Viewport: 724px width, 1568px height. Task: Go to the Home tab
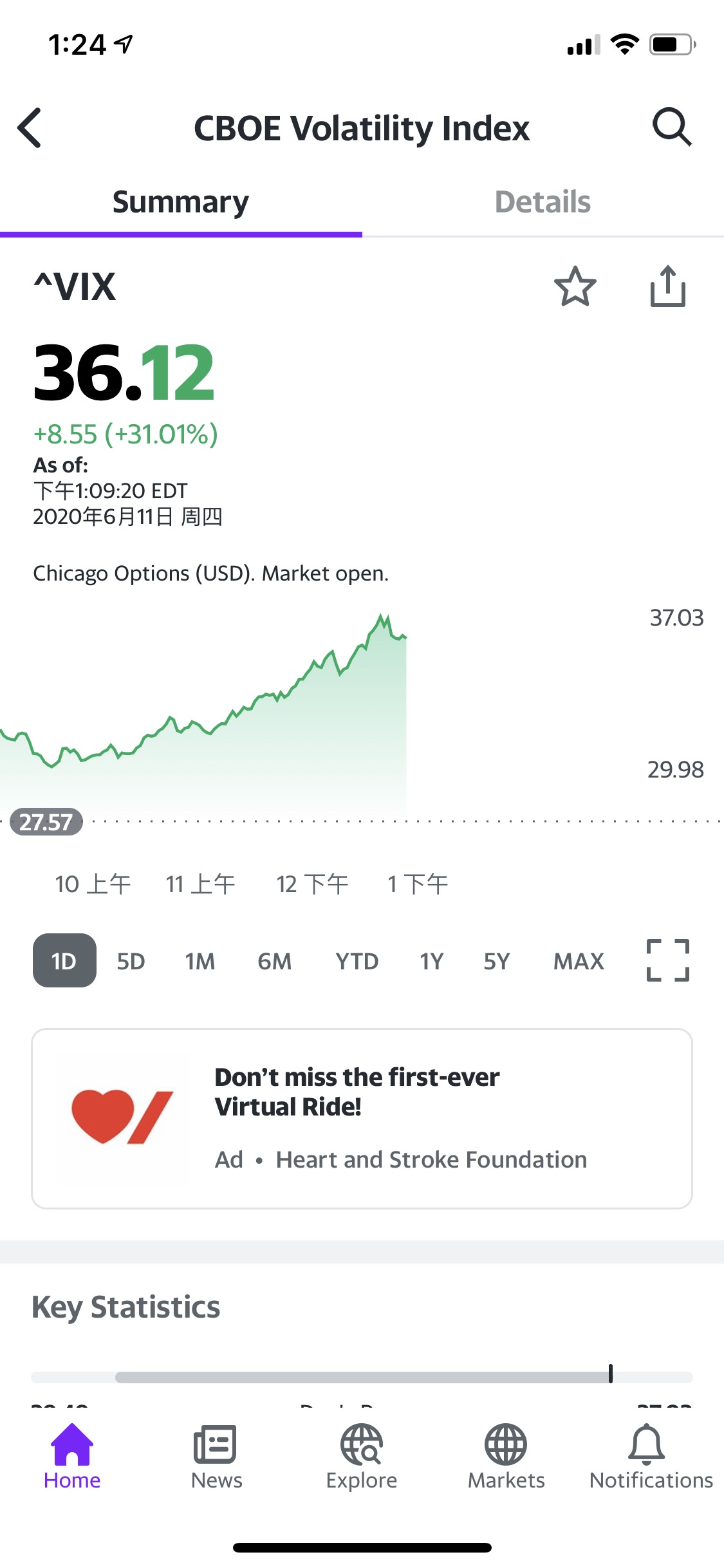pyautogui.click(x=72, y=1457)
